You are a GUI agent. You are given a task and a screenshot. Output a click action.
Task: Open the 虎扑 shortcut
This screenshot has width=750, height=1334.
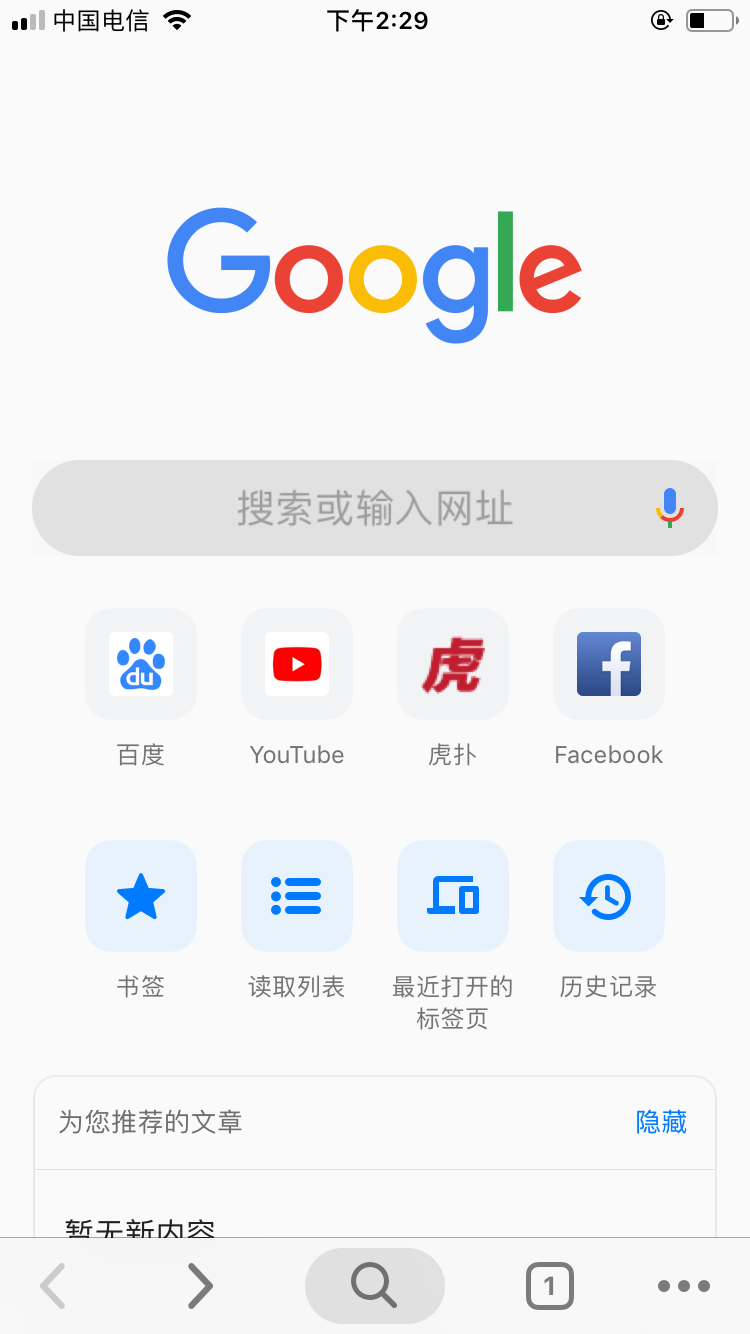[453, 664]
